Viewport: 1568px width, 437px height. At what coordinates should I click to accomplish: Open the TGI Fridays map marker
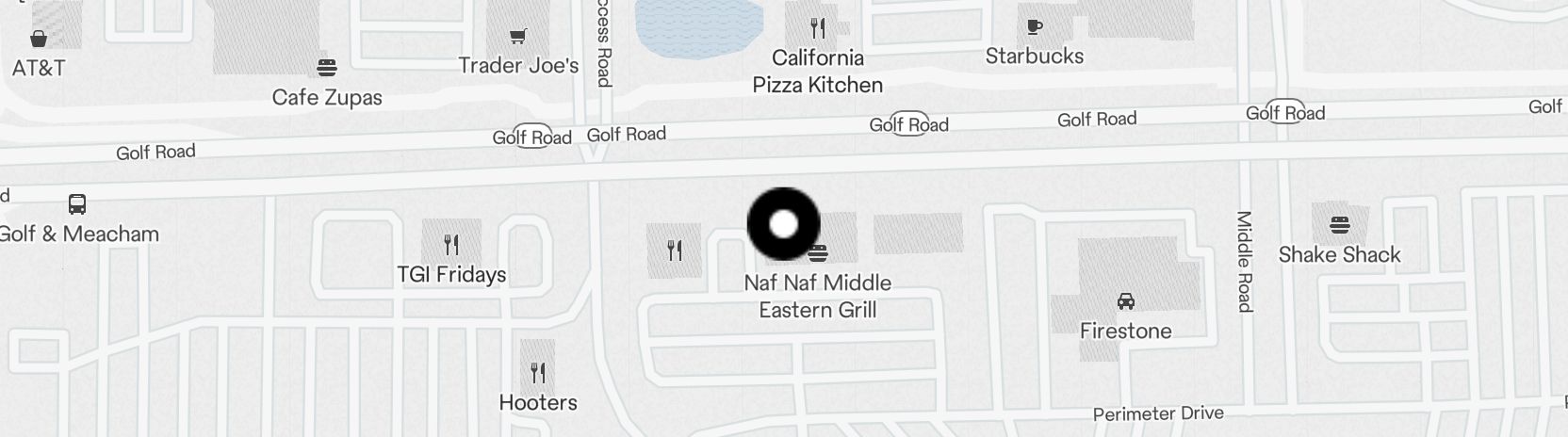[x=451, y=246]
